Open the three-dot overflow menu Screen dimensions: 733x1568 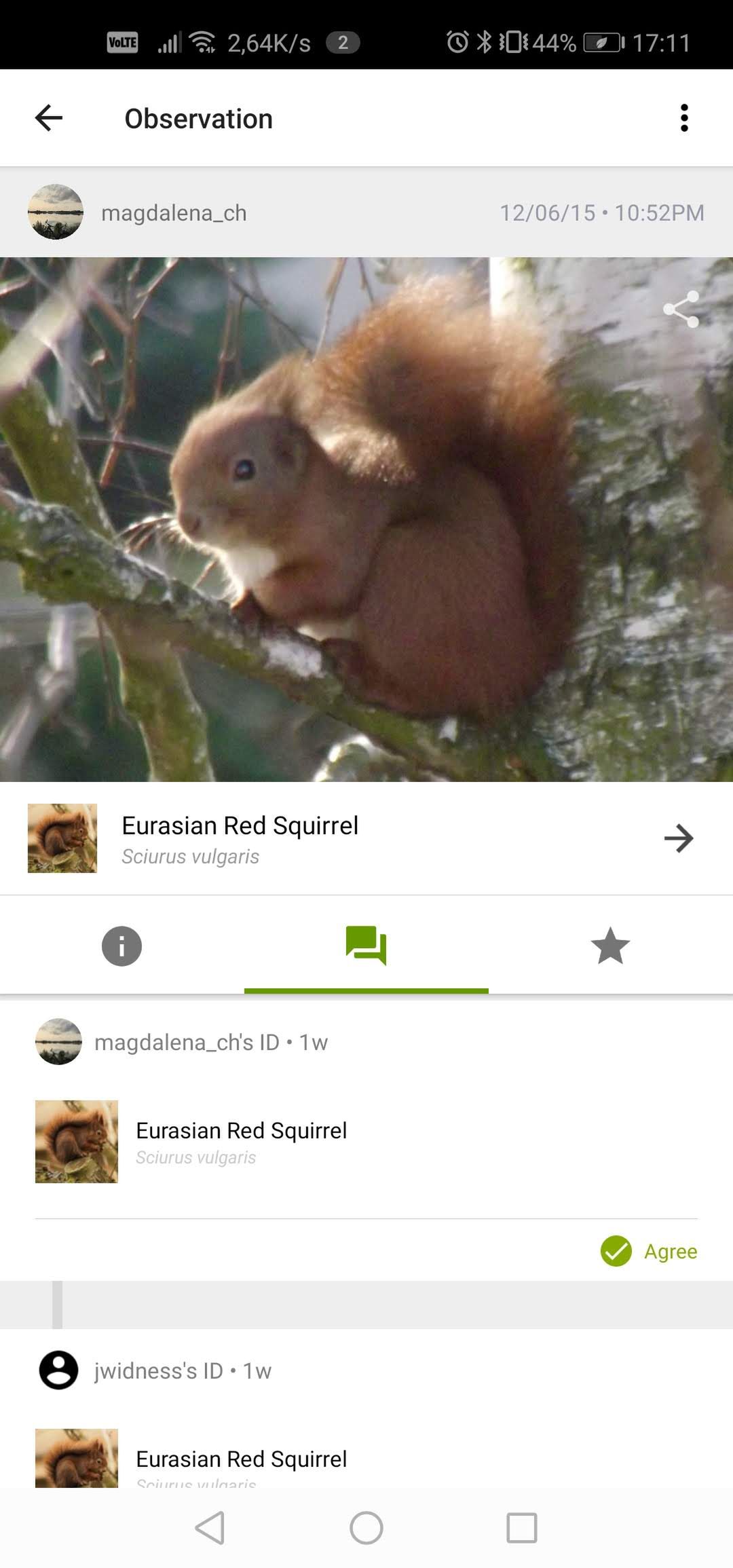point(684,118)
